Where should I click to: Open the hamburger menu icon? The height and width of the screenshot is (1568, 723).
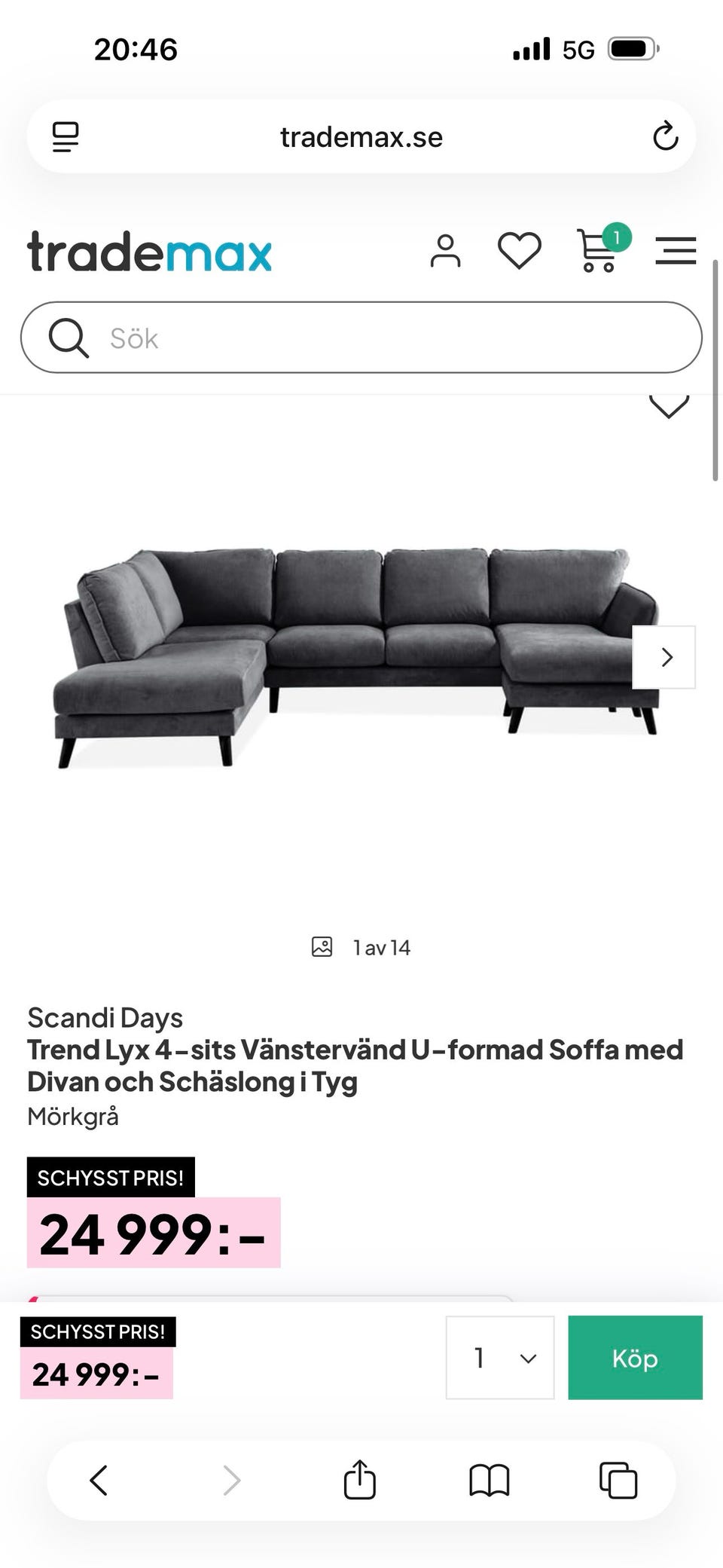pyautogui.click(x=676, y=251)
